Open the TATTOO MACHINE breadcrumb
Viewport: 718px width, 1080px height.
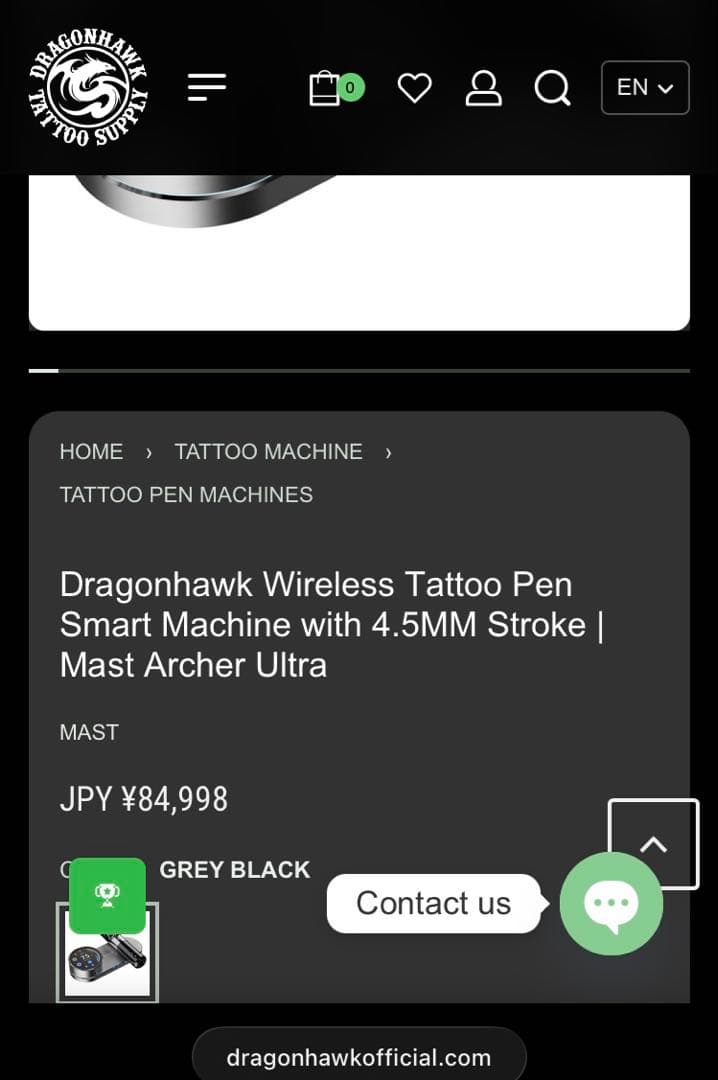(268, 452)
